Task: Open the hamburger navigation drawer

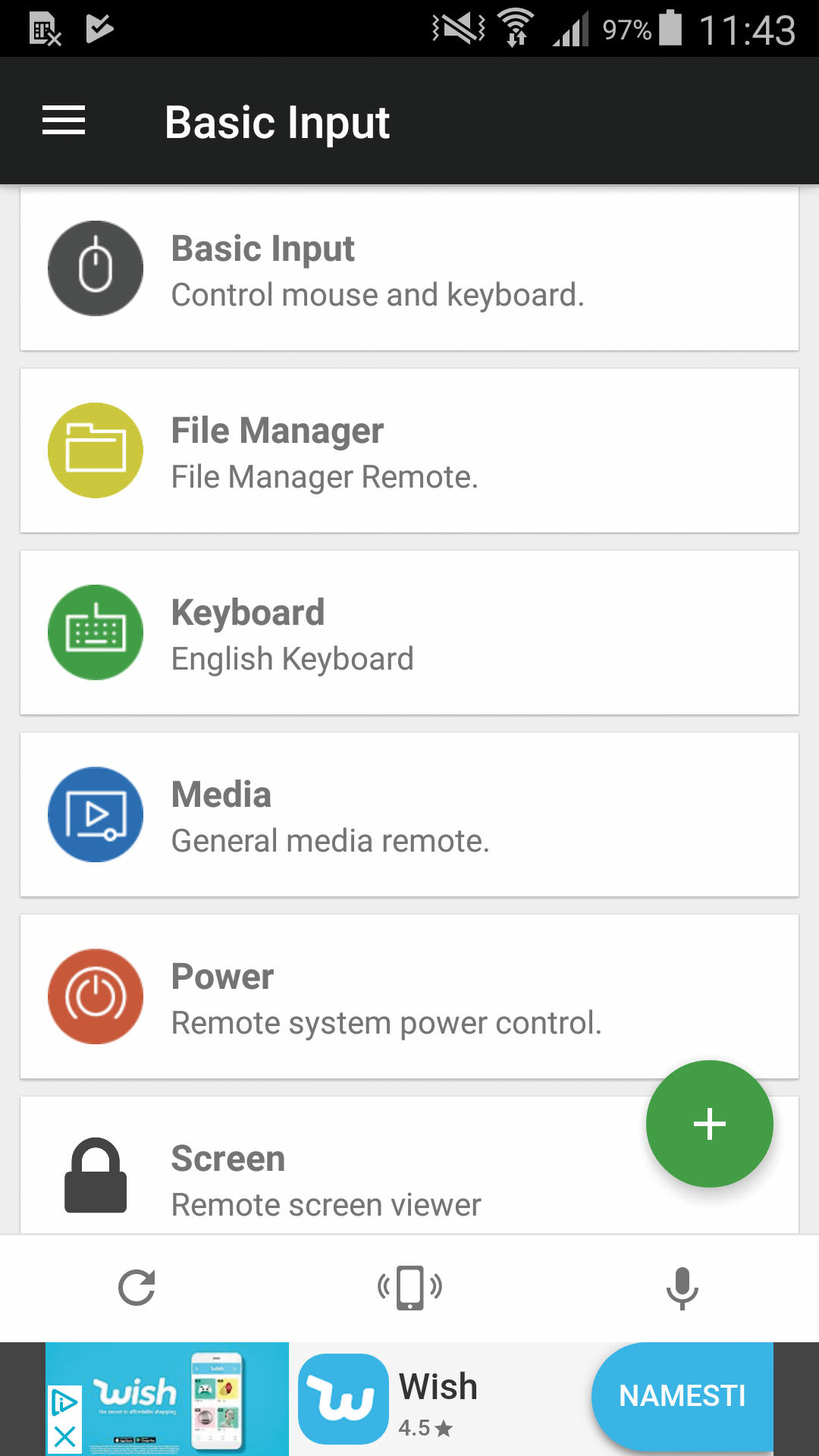Action: pyautogui.click(x=64, y=121)
